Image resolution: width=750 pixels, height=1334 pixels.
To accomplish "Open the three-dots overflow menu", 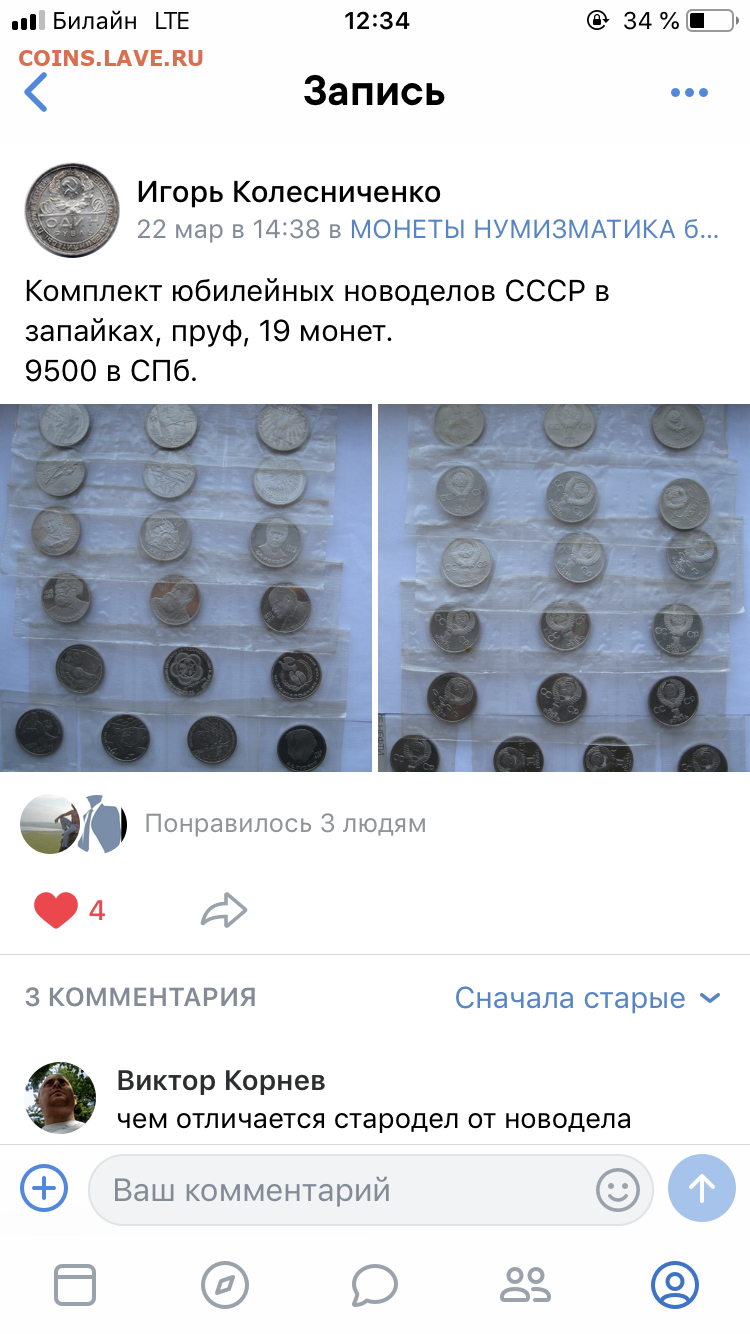I will pyautogui.click(x=689, y=93).
